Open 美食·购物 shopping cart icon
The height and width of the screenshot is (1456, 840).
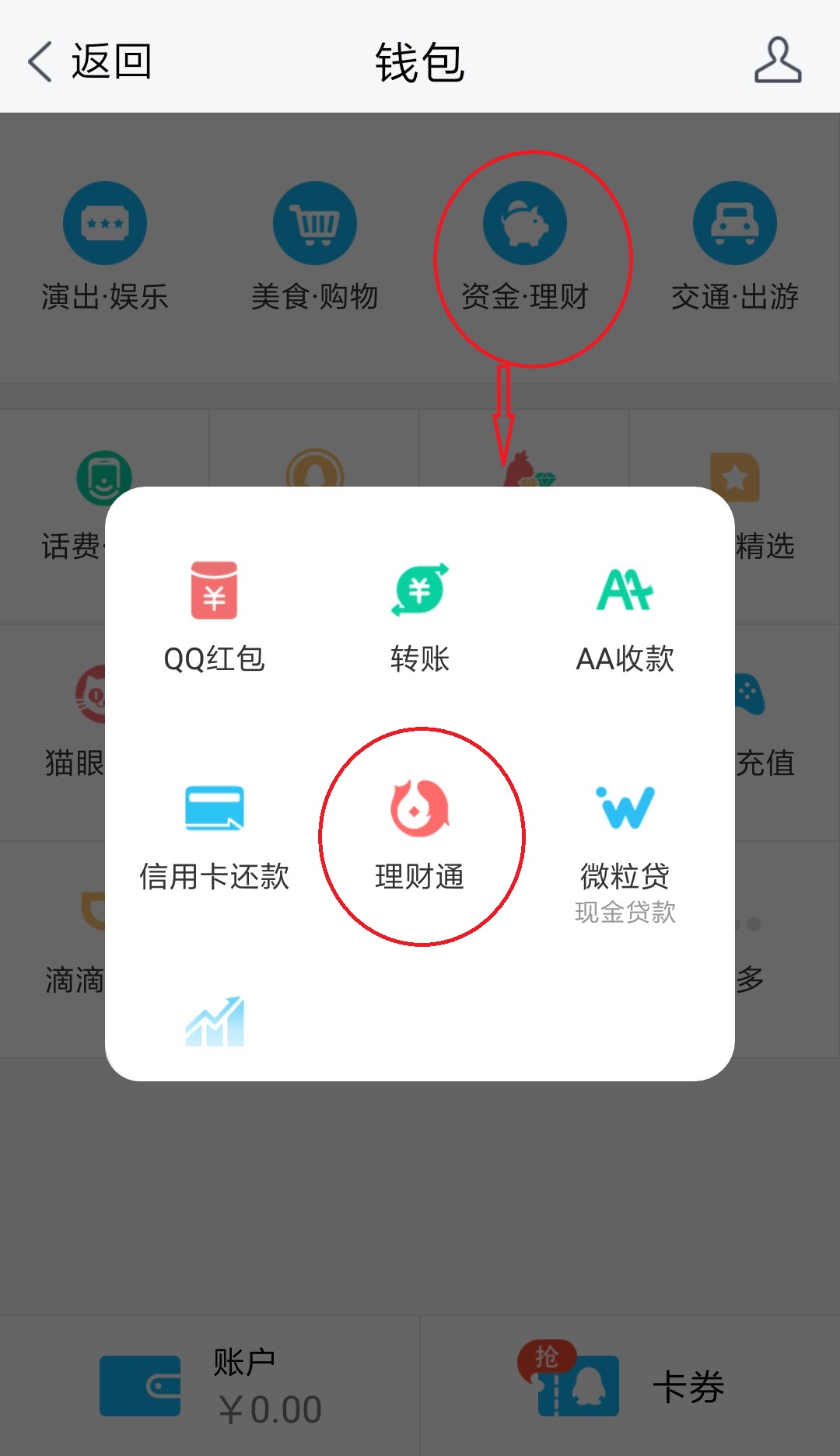315,222
